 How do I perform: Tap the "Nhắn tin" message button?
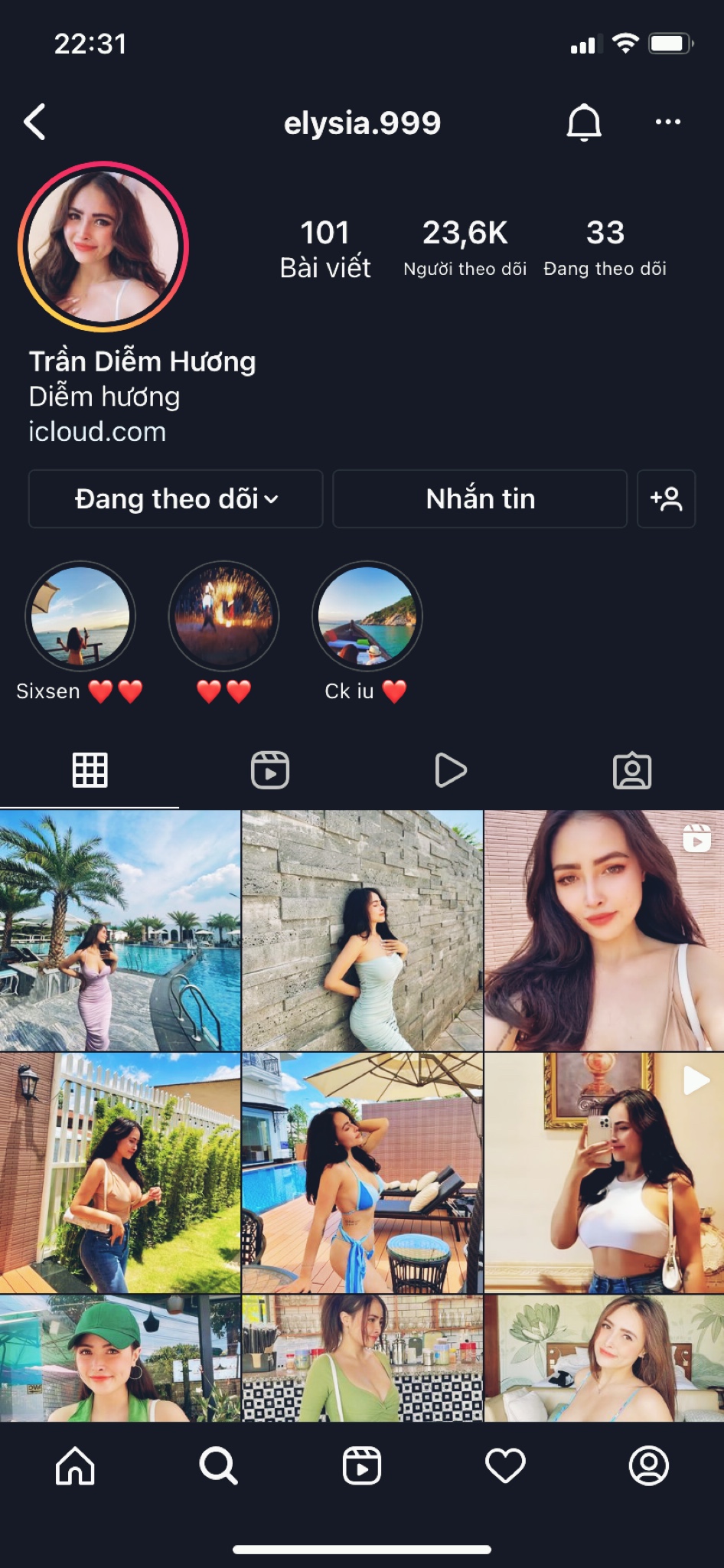(x=480, y=499)
